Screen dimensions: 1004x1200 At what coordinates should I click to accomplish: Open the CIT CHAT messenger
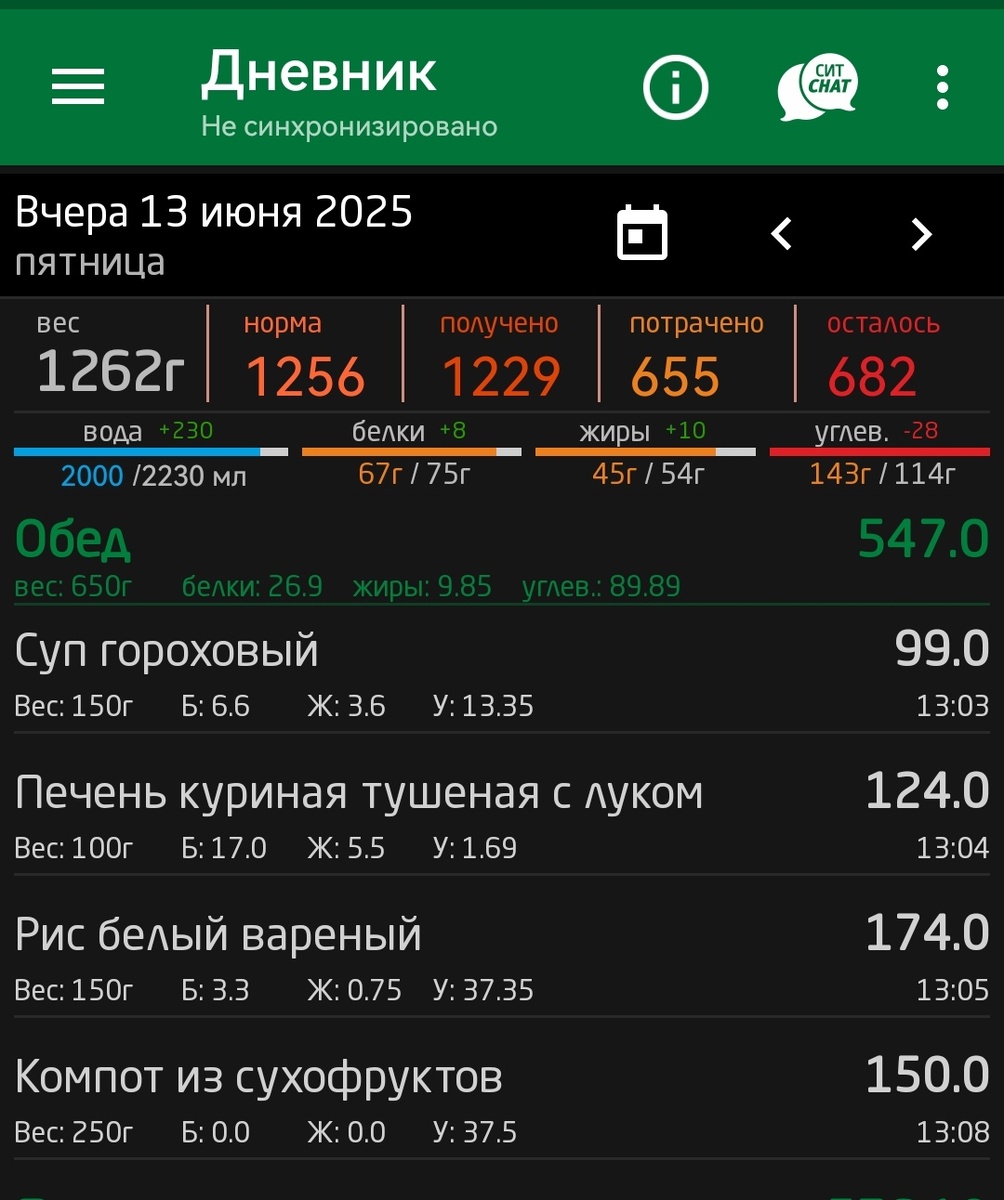point(817,87)
